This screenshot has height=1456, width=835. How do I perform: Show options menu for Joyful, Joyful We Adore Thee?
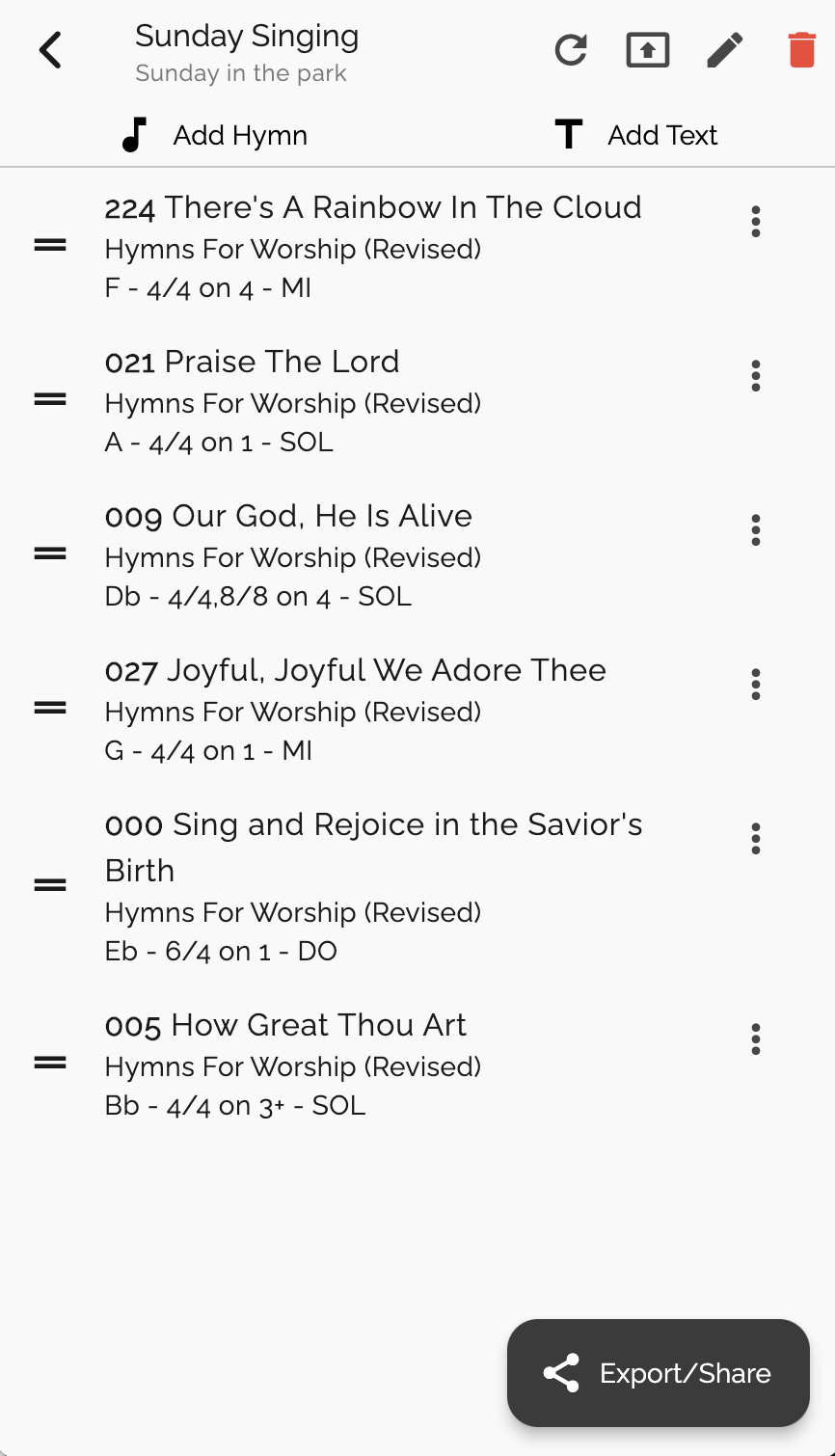point(756,685)
